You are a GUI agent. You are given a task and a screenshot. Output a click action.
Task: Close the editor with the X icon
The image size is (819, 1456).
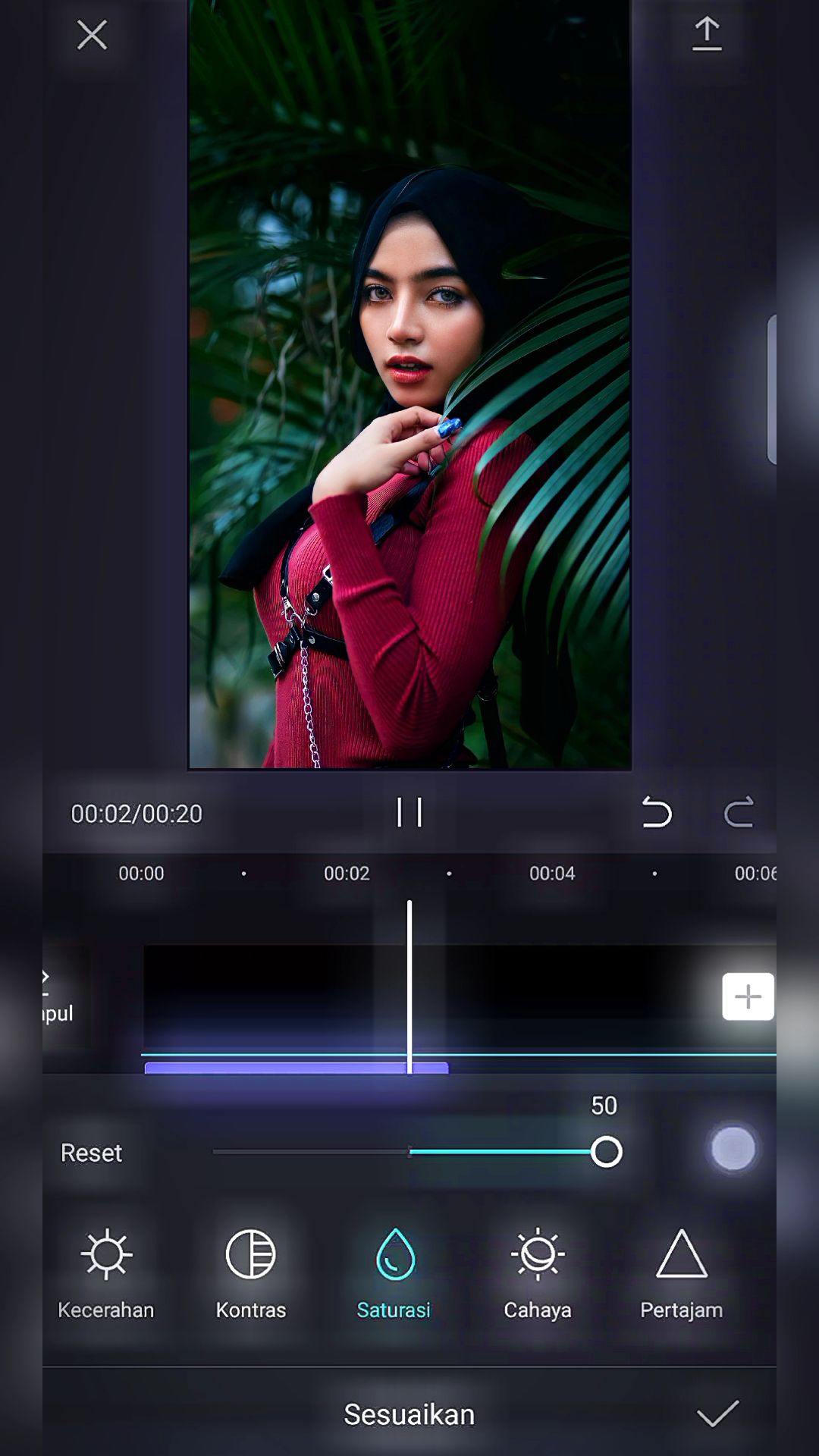[x=92, y=35]
